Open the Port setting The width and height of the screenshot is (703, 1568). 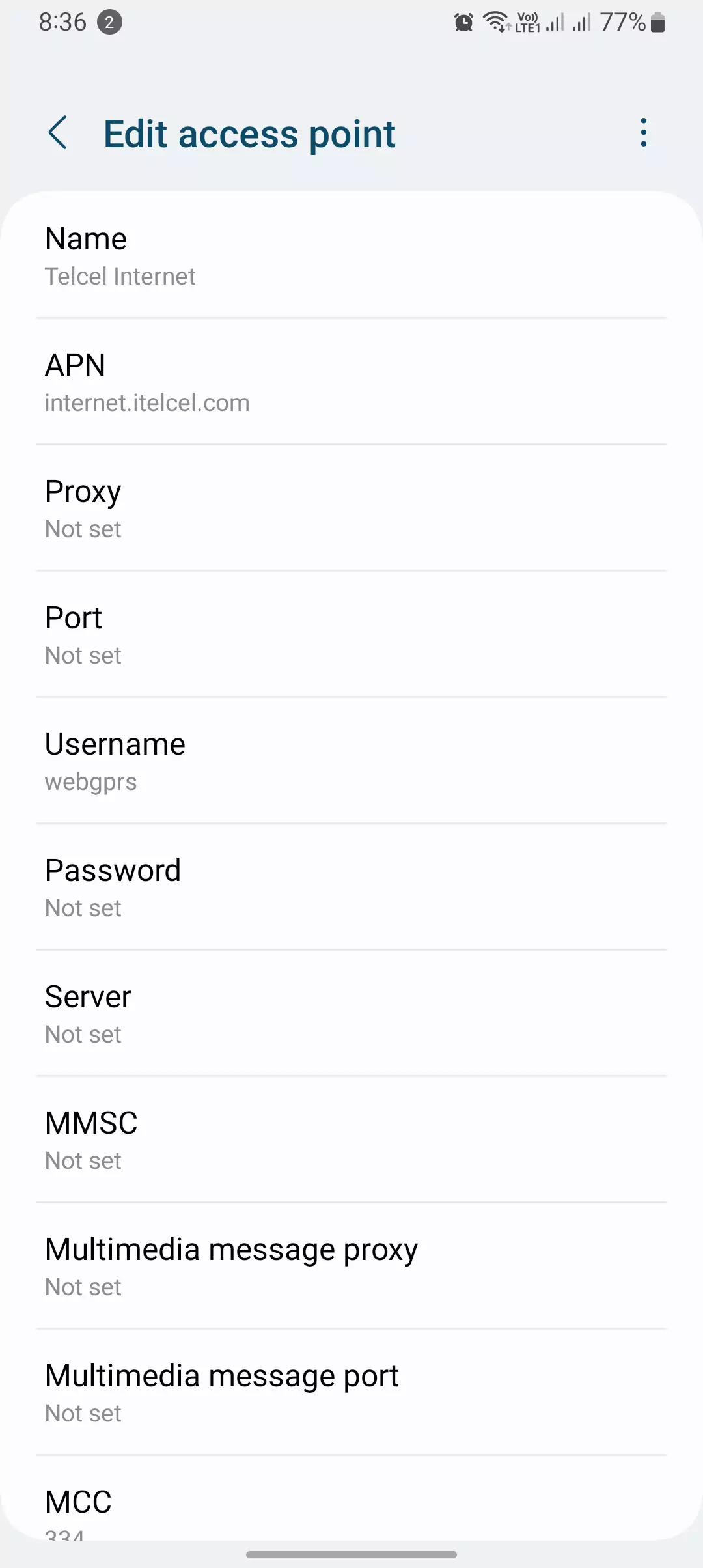click(351, 635)
